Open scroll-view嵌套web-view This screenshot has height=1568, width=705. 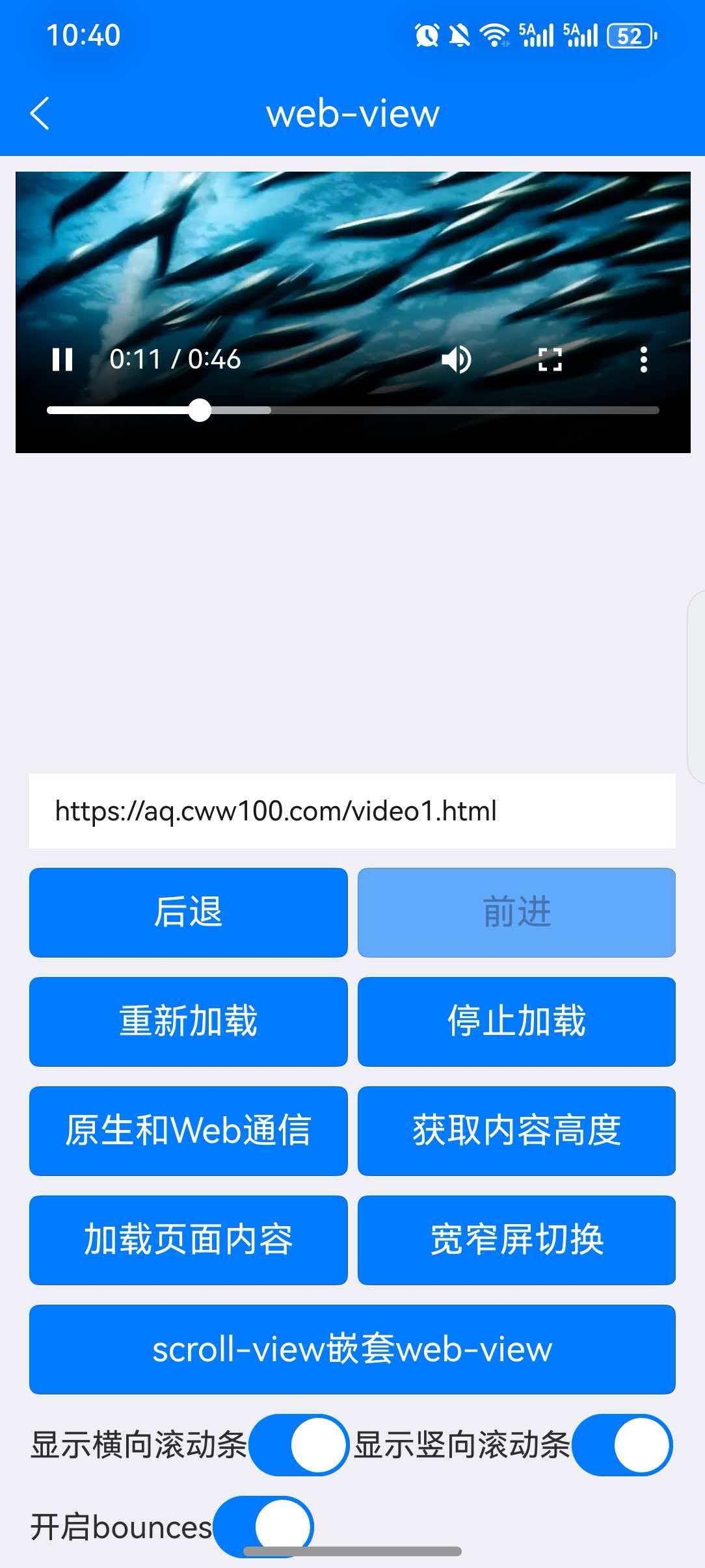pyautogui.click(x=352, y=1349)
